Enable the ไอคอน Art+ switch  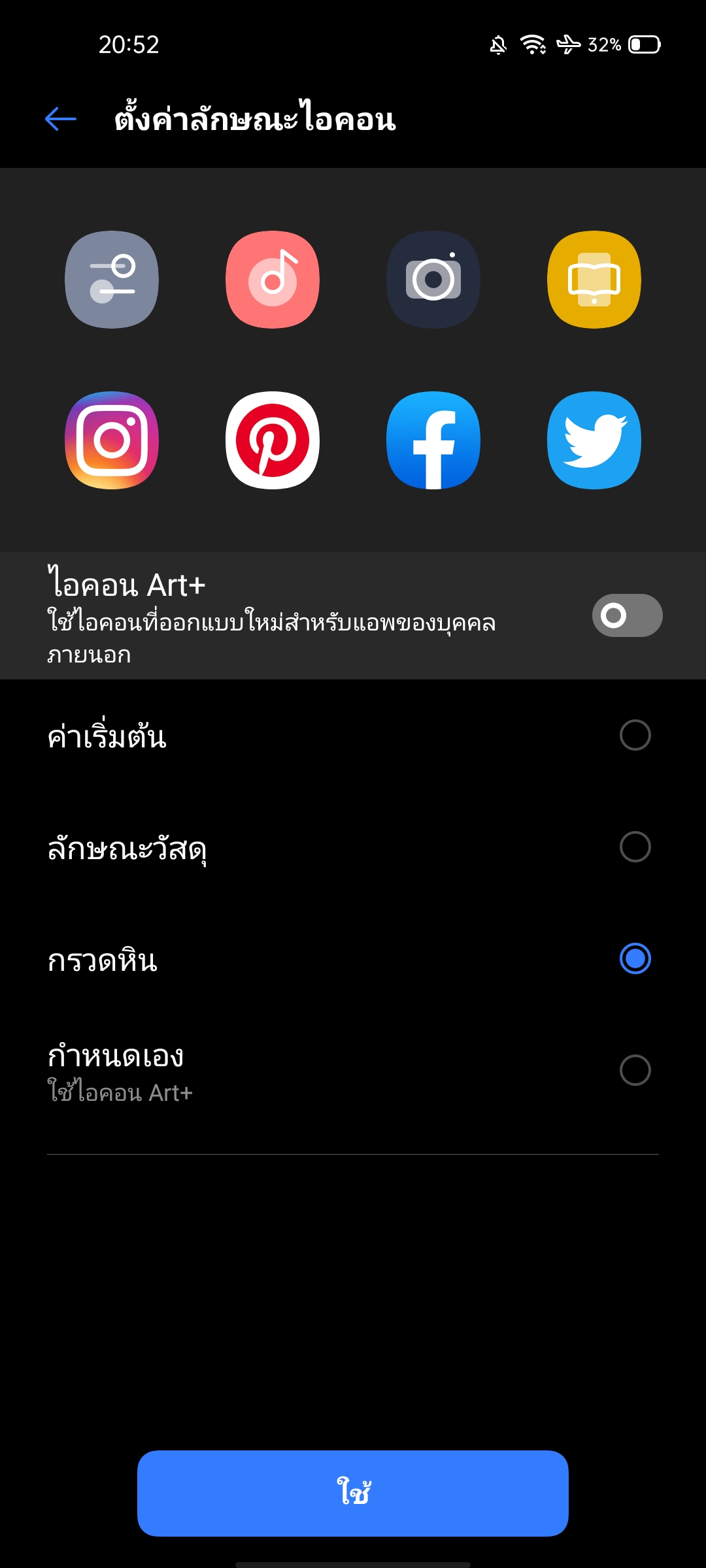[626, 615]
